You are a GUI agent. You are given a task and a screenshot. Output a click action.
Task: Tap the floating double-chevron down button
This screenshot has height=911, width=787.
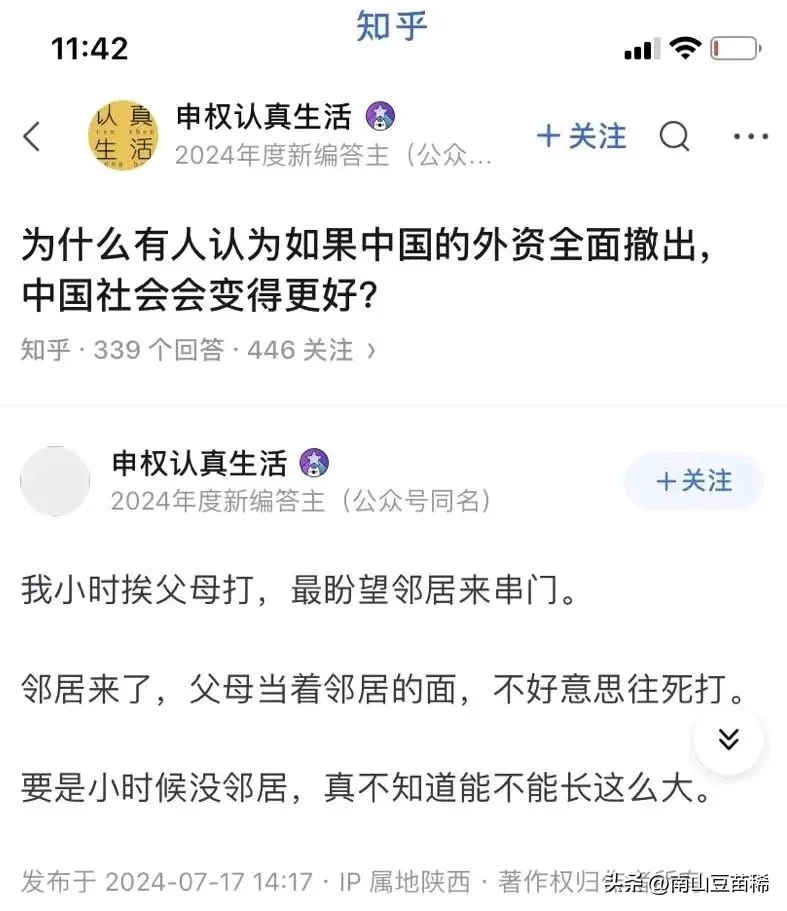(x=729, y=739)
